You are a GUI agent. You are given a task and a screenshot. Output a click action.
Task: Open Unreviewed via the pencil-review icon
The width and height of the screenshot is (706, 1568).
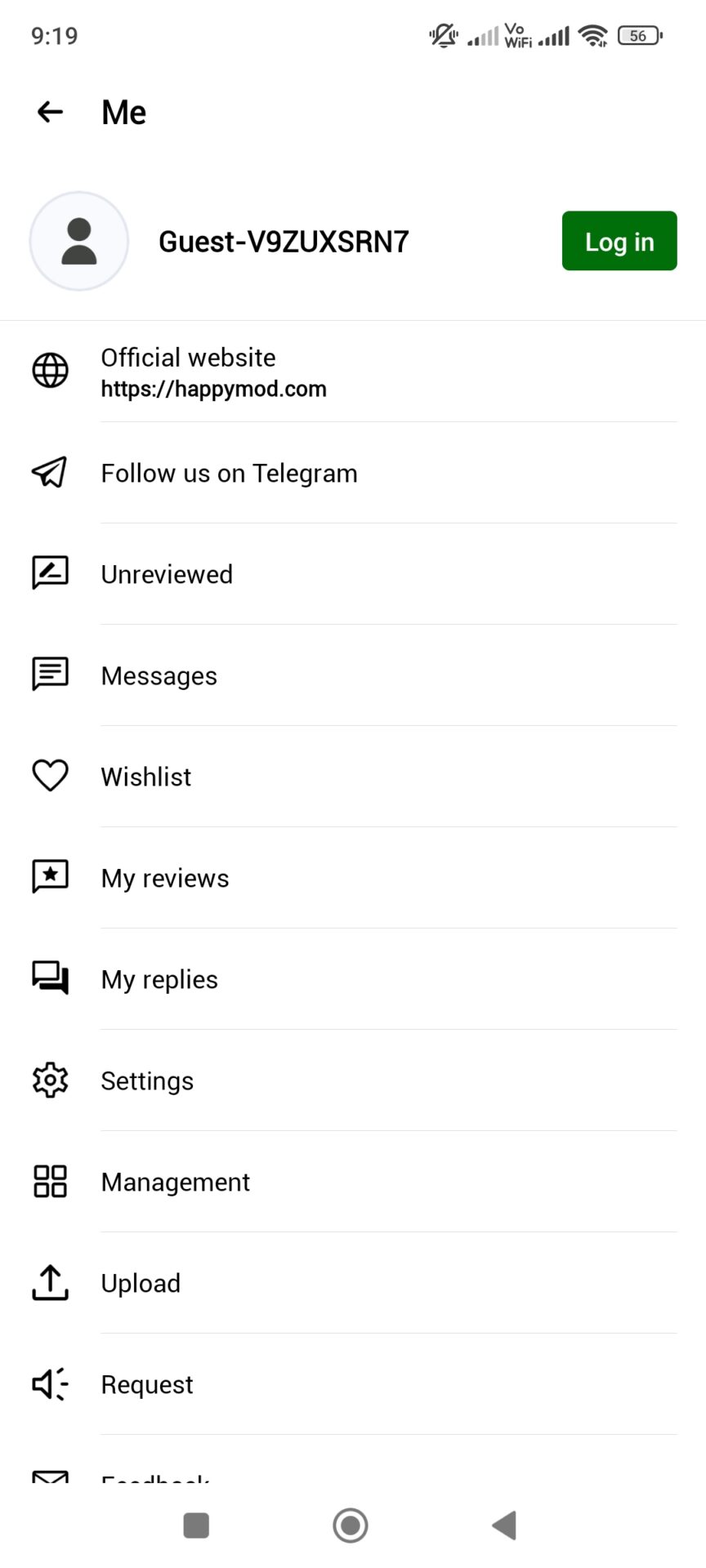(49, 572)
